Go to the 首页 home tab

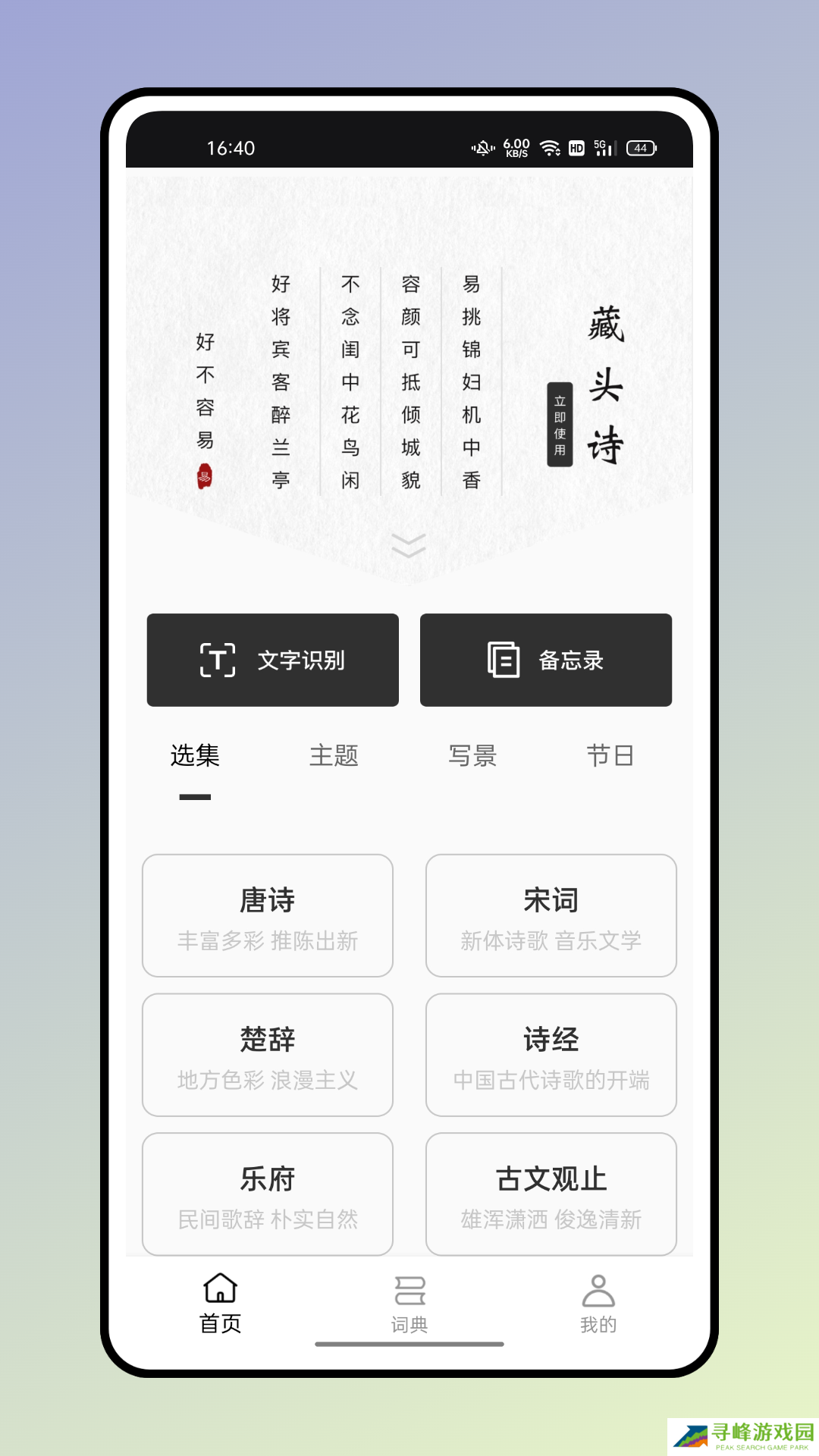tap(220, 1304)
